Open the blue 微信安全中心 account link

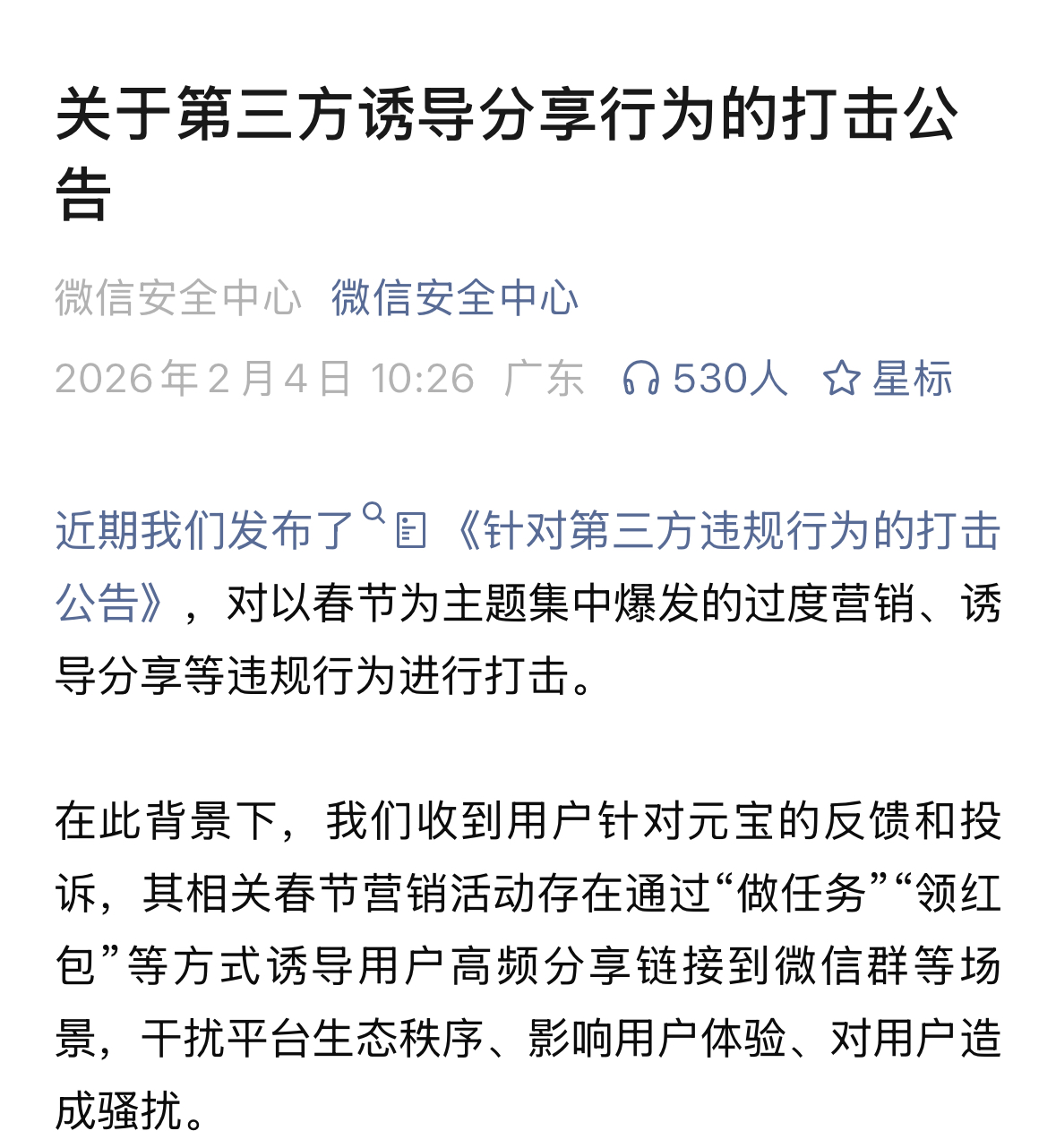click(x=454, y=298)
